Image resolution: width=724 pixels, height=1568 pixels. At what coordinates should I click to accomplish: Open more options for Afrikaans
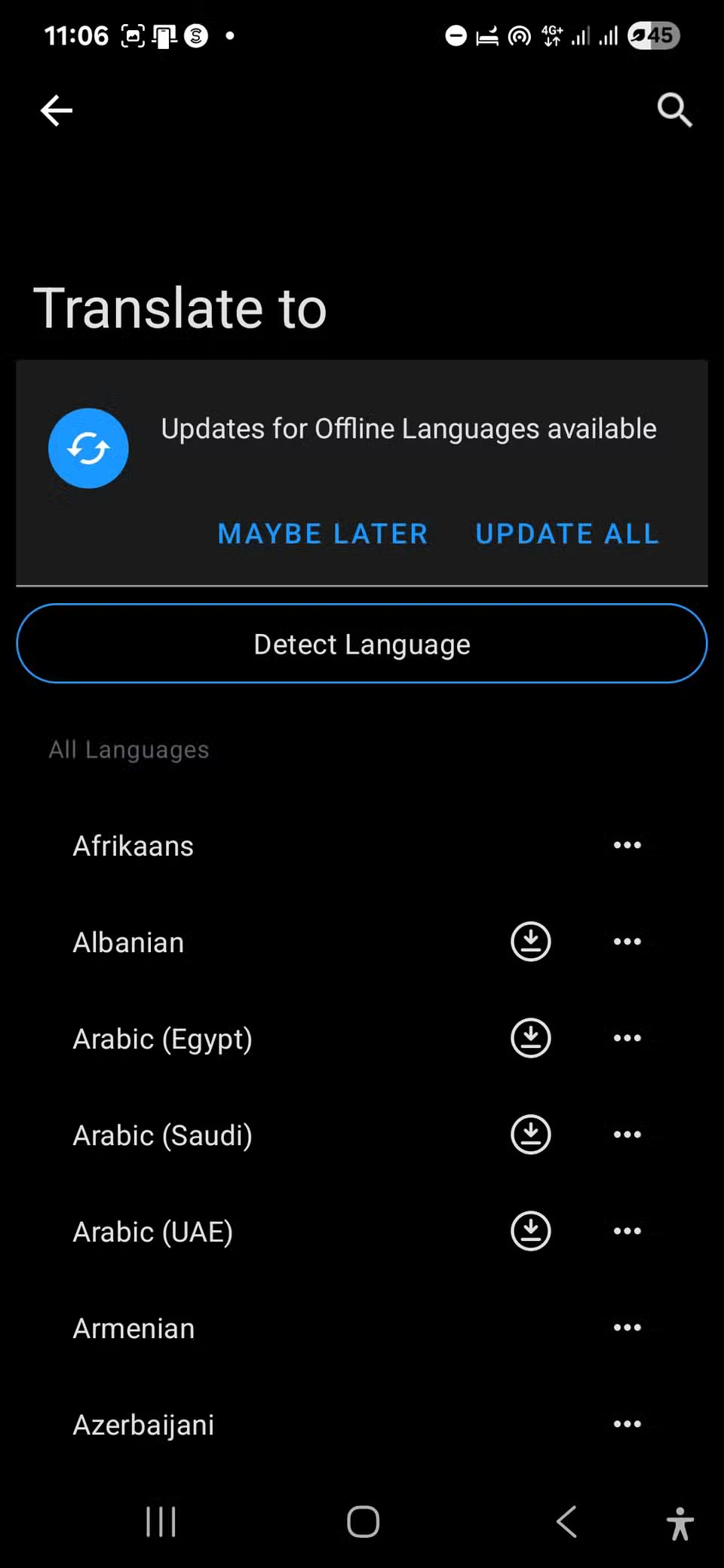[627, 845]
